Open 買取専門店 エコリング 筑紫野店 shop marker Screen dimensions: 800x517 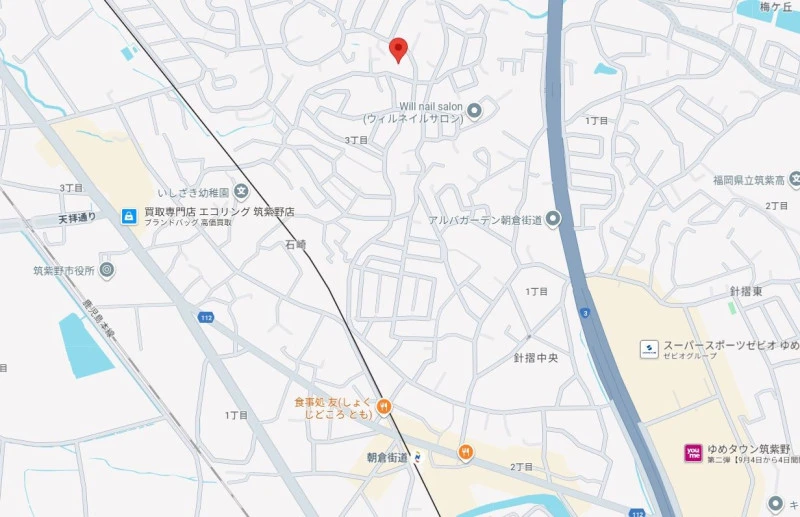coord(129,215)
